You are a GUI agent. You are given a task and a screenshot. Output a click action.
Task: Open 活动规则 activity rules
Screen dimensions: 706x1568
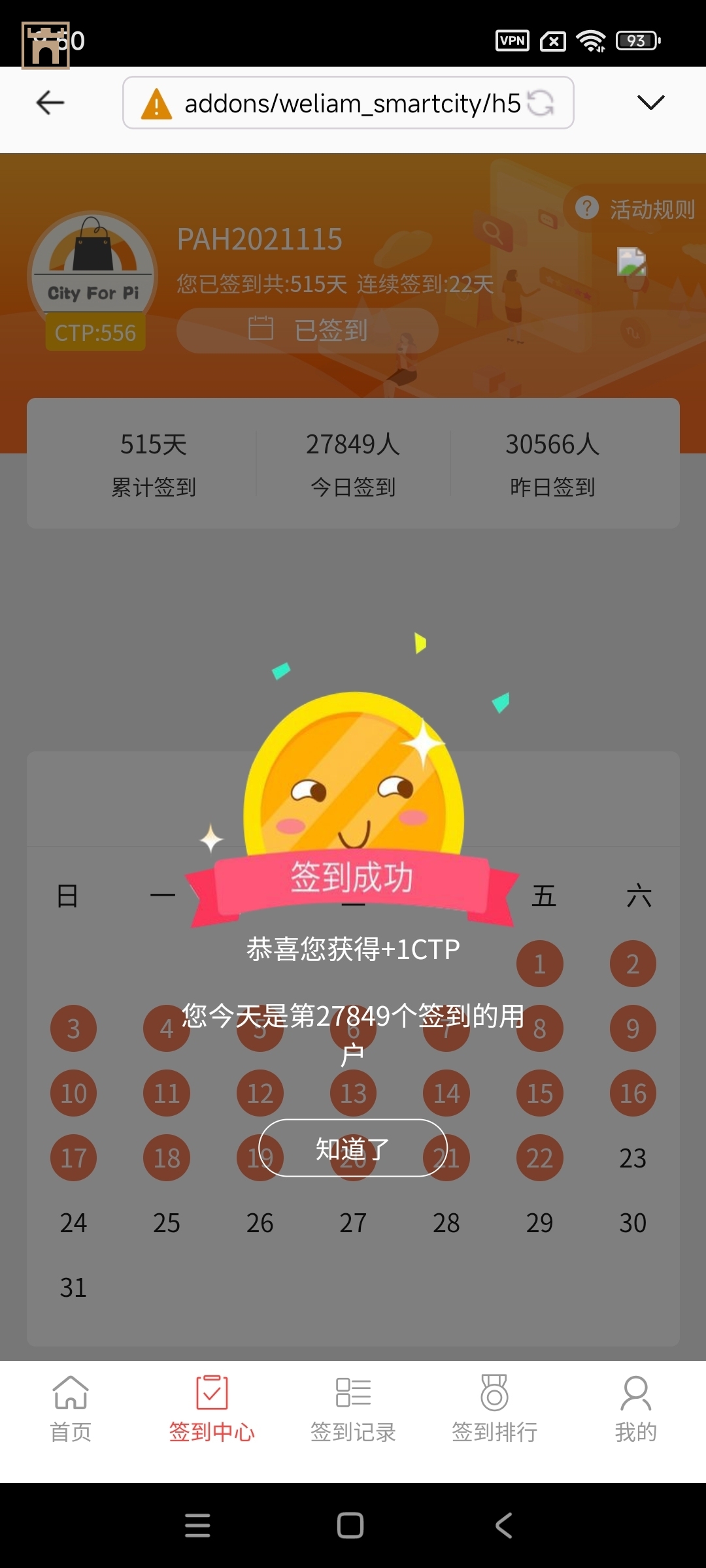coord(635,209)
